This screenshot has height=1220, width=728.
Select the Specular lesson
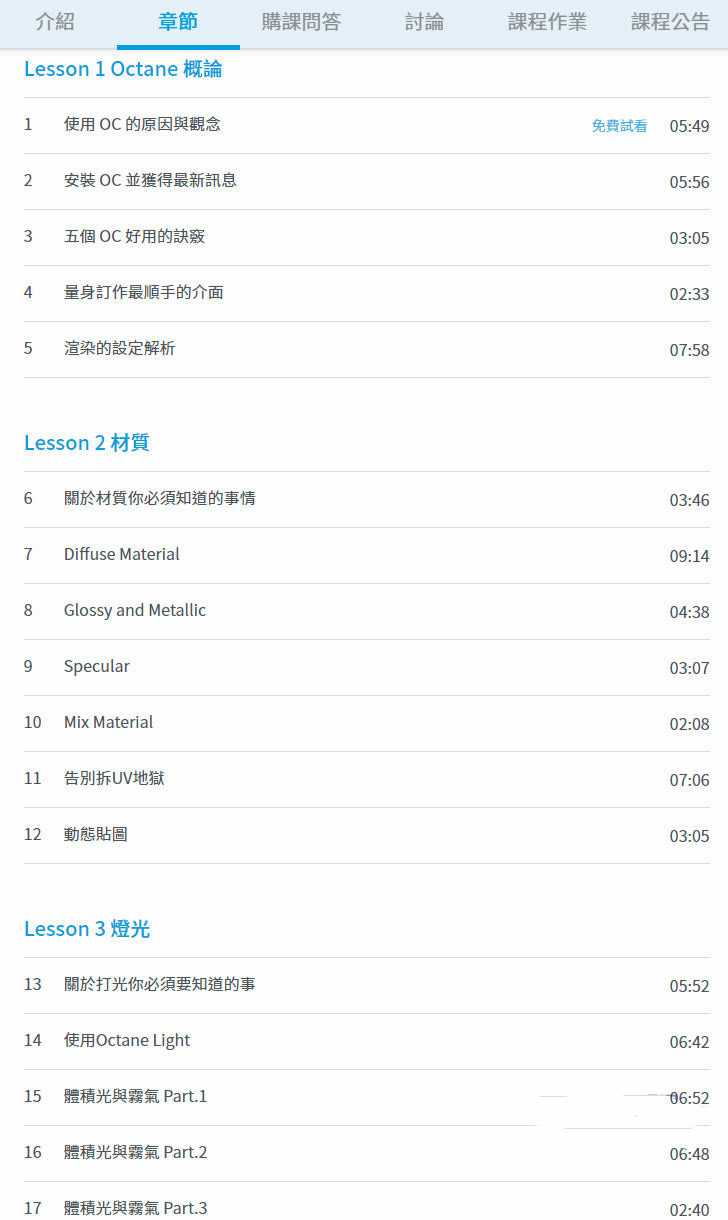(96, 666)
